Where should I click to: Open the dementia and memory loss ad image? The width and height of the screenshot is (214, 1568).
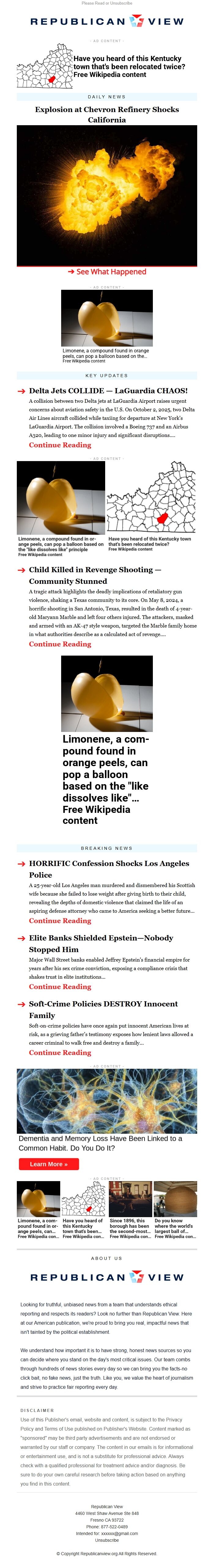click(x=107, y=1101)
